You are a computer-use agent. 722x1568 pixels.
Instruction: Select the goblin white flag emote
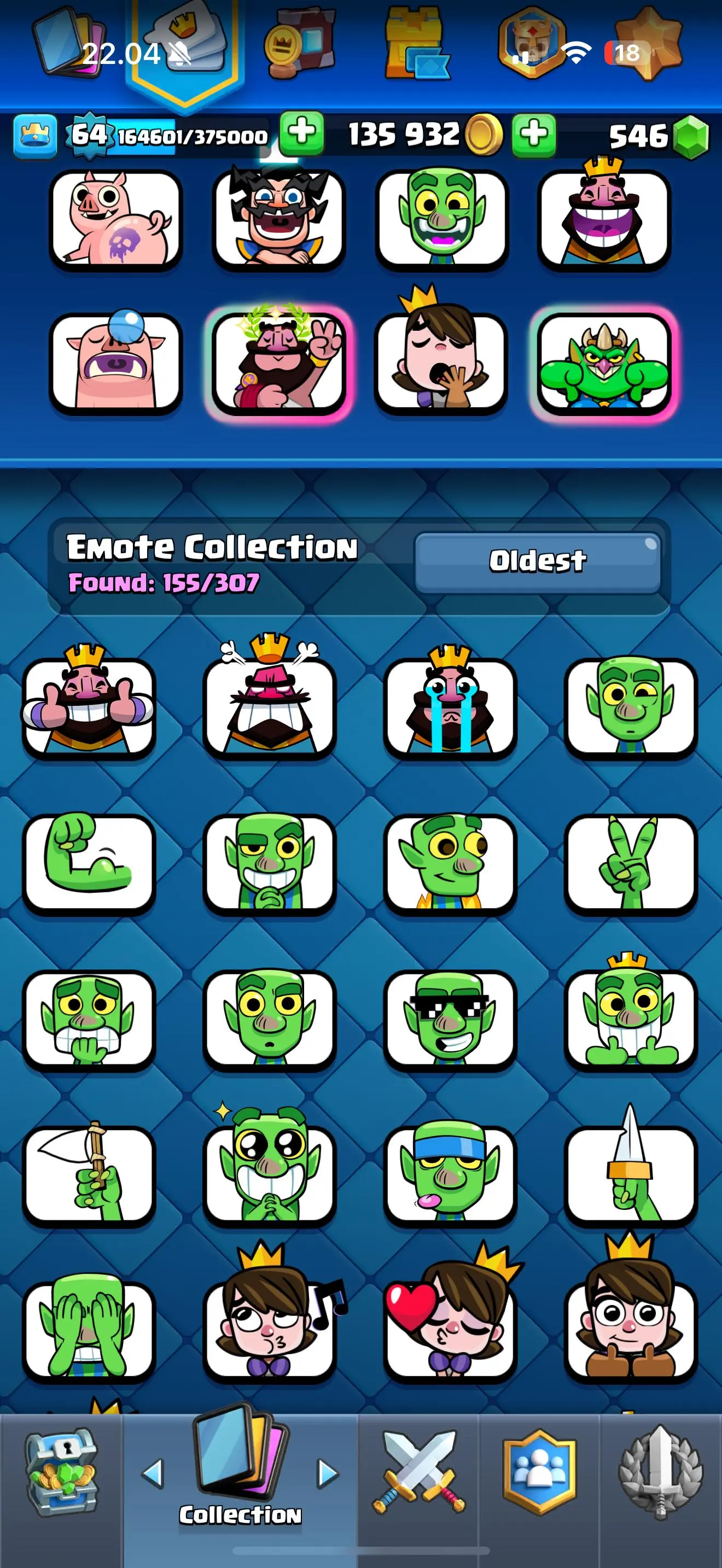click(x=89, y=1174)
